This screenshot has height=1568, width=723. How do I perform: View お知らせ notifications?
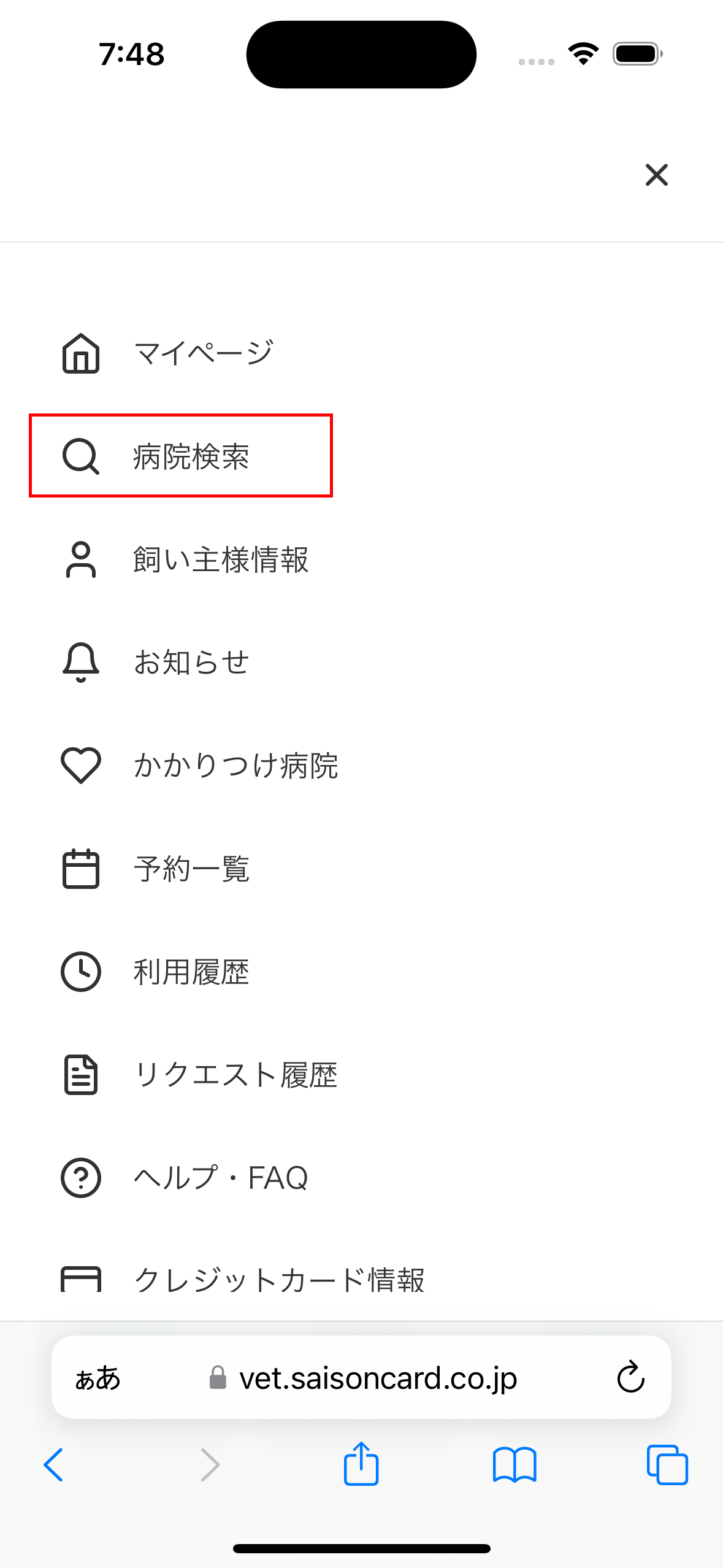(x=155, y=662)
